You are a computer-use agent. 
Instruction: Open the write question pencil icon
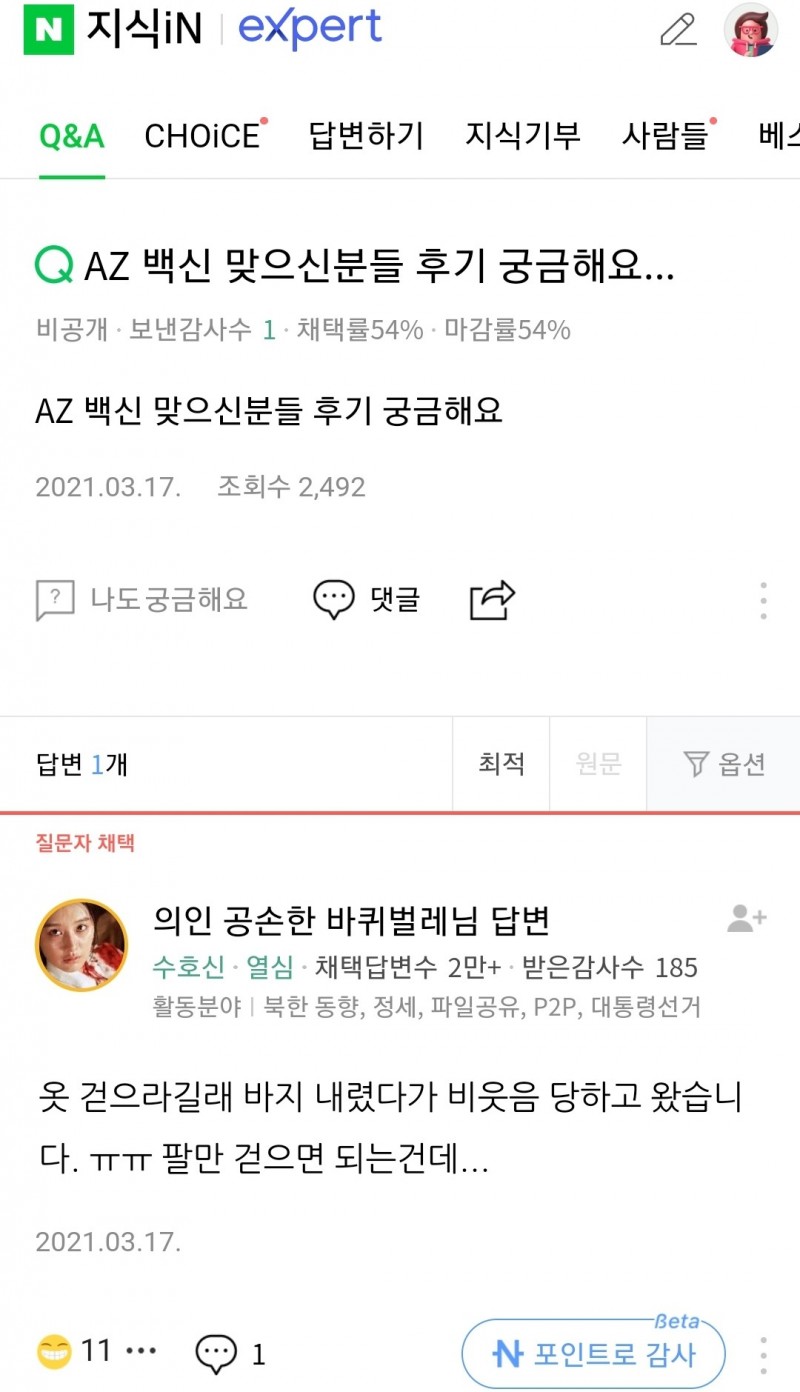tap(678, 31)
